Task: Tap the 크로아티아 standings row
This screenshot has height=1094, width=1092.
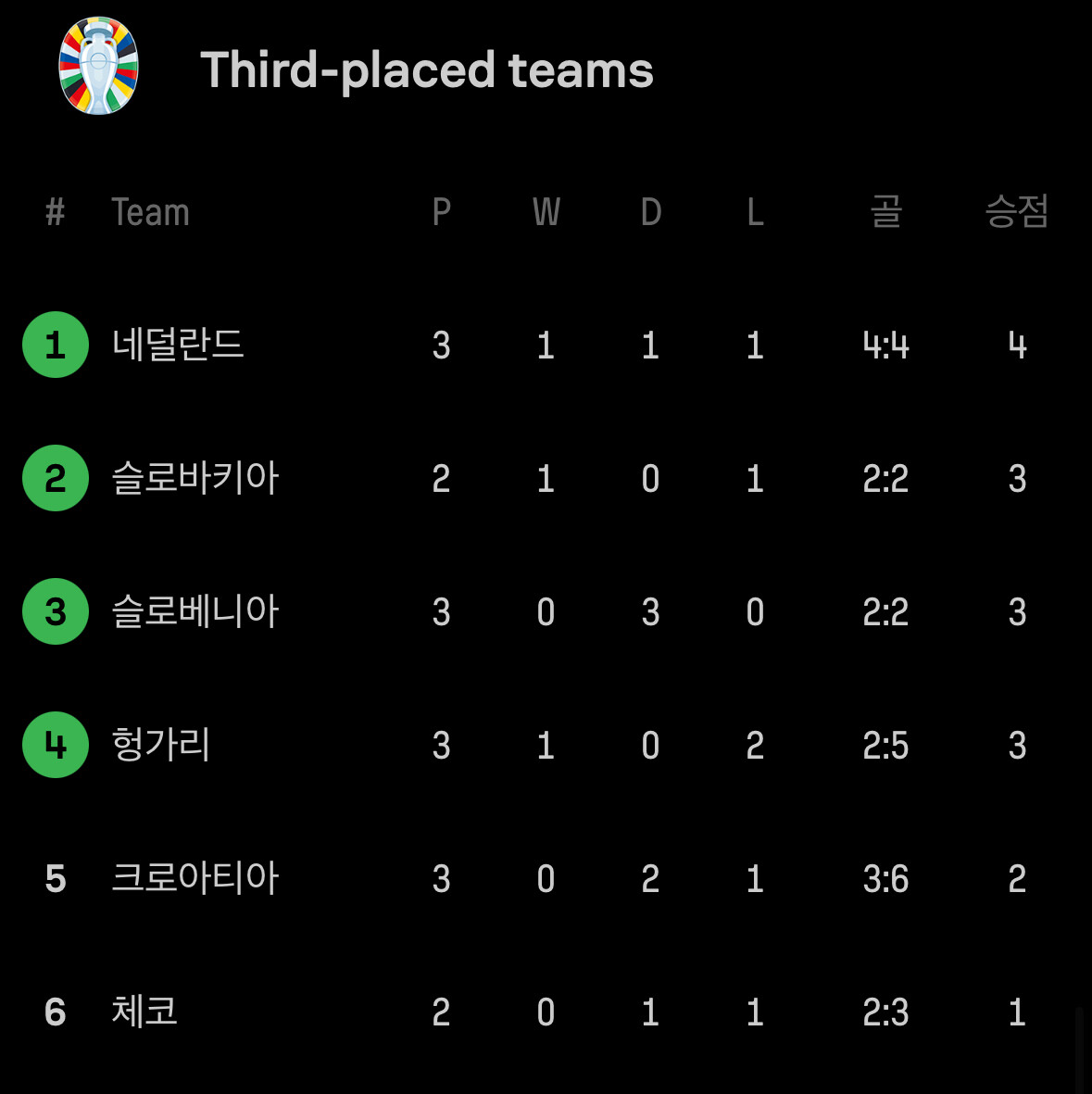Action: click(x=546, y=878)
